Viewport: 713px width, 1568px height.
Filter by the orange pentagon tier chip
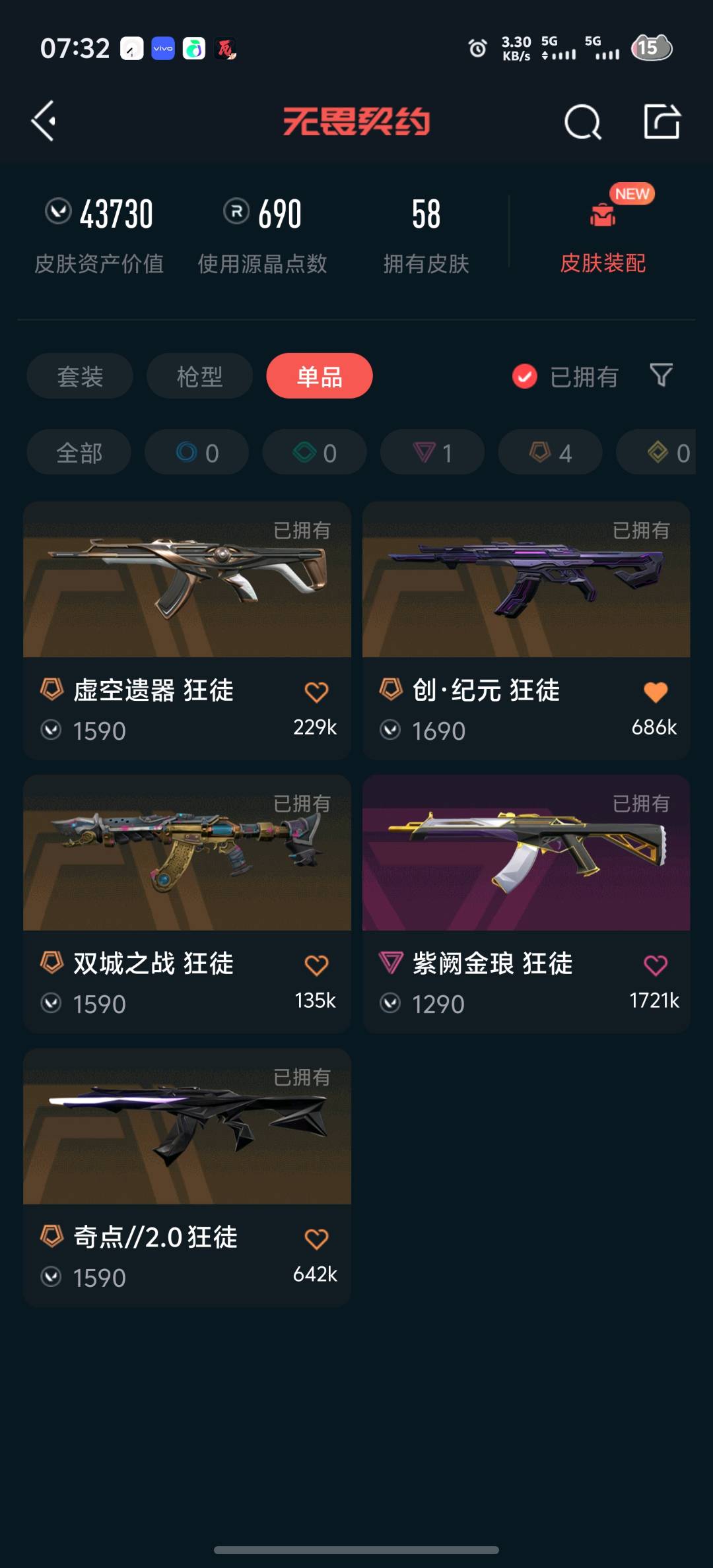[x=550, y=453]
